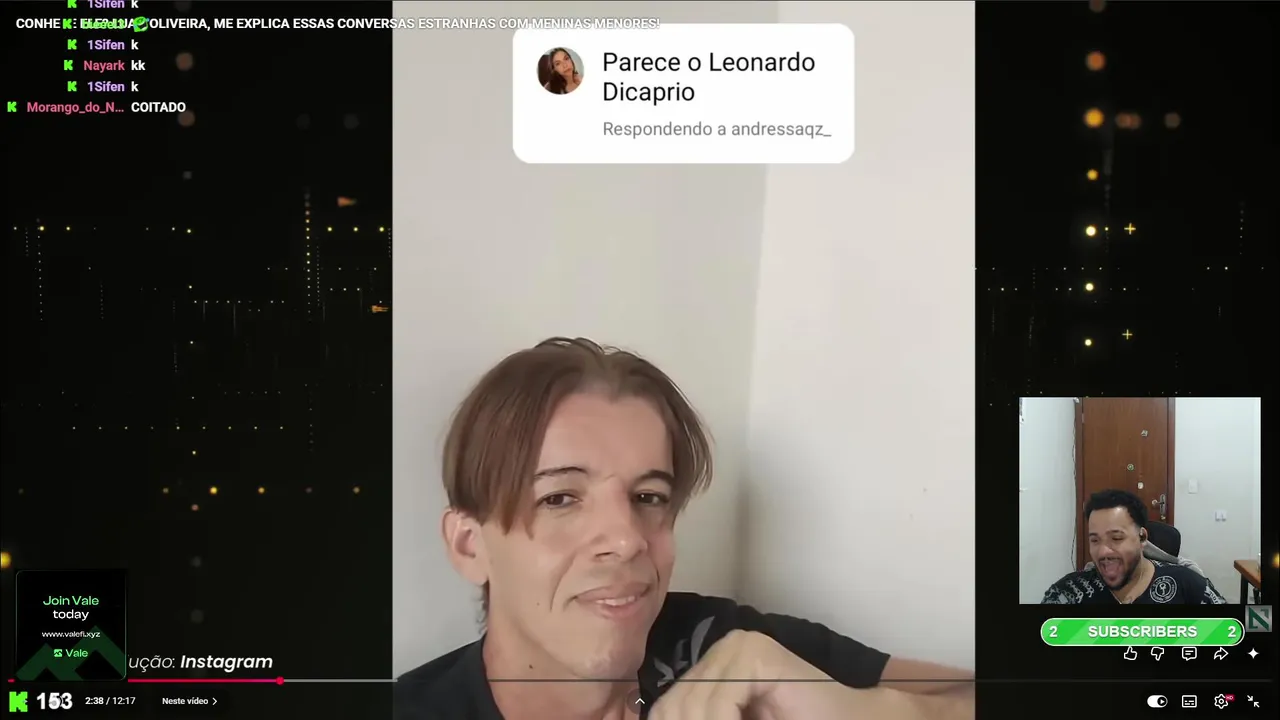Toggle the autoplay switch
1280x720 pixels.
pyautogui.click(x=1157, y=701)
